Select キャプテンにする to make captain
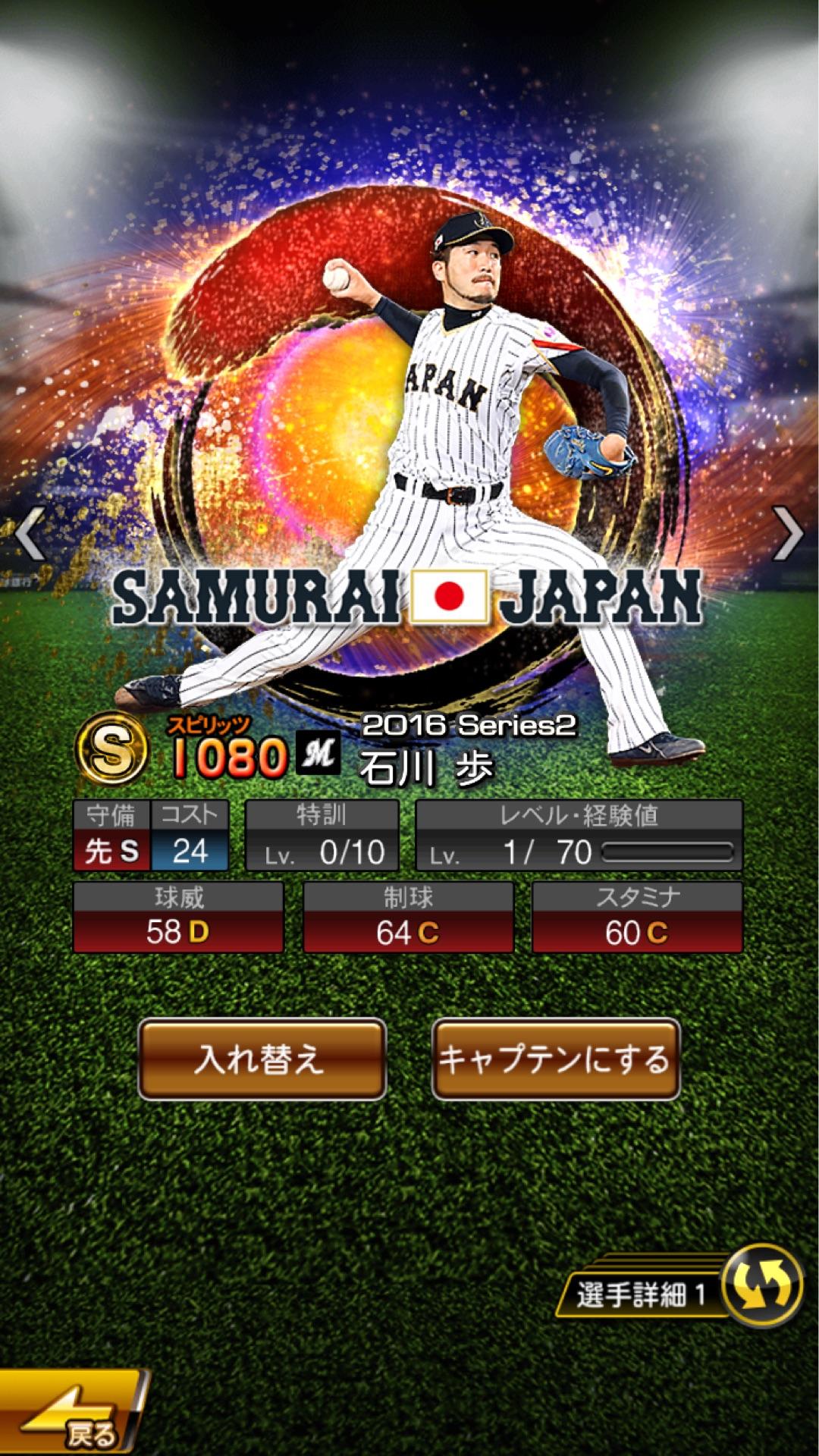This screenshot has height=1456, width=819. click(555, 1059)
